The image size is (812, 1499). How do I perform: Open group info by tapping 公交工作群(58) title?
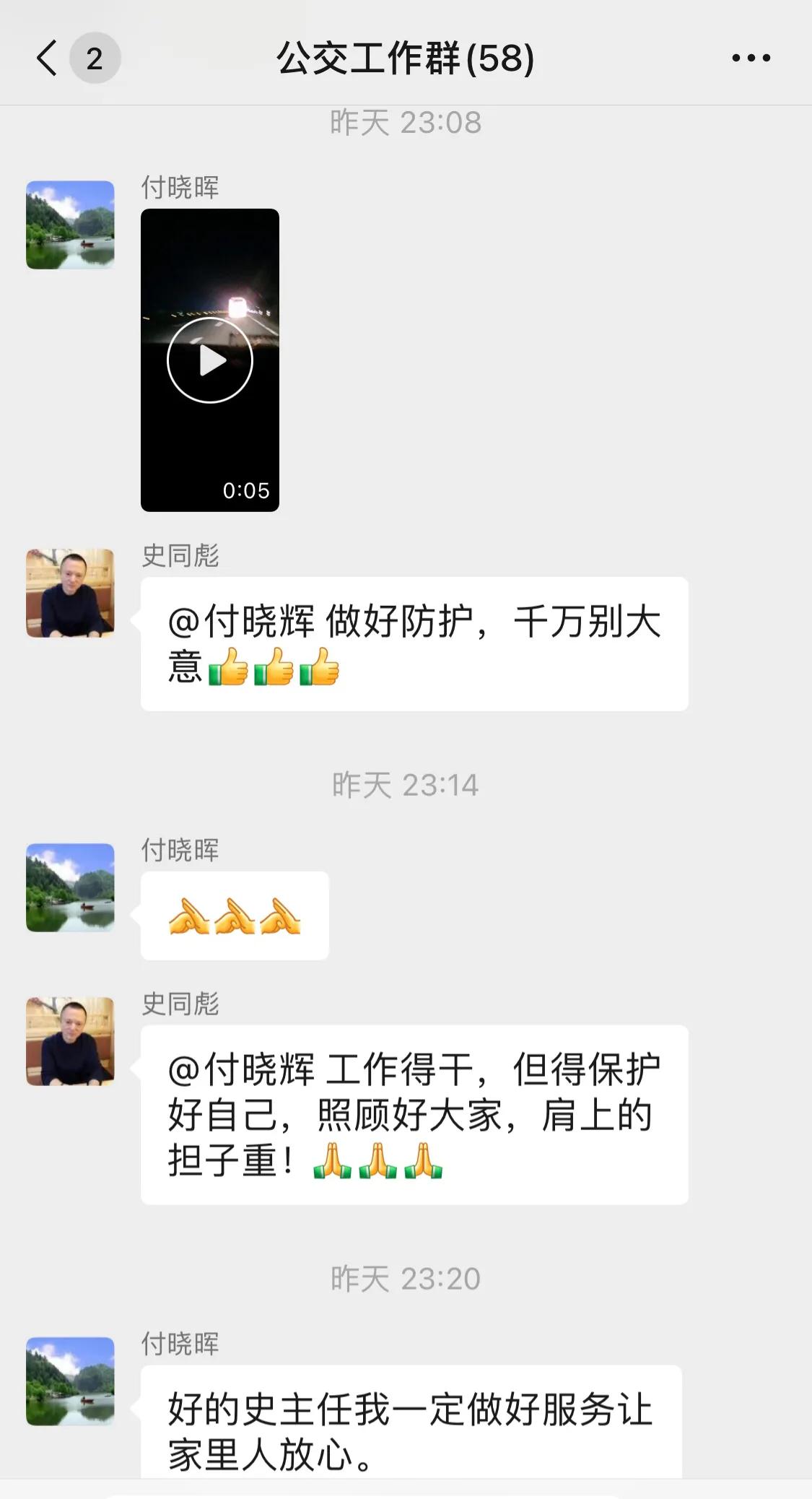tap(404, 59)
